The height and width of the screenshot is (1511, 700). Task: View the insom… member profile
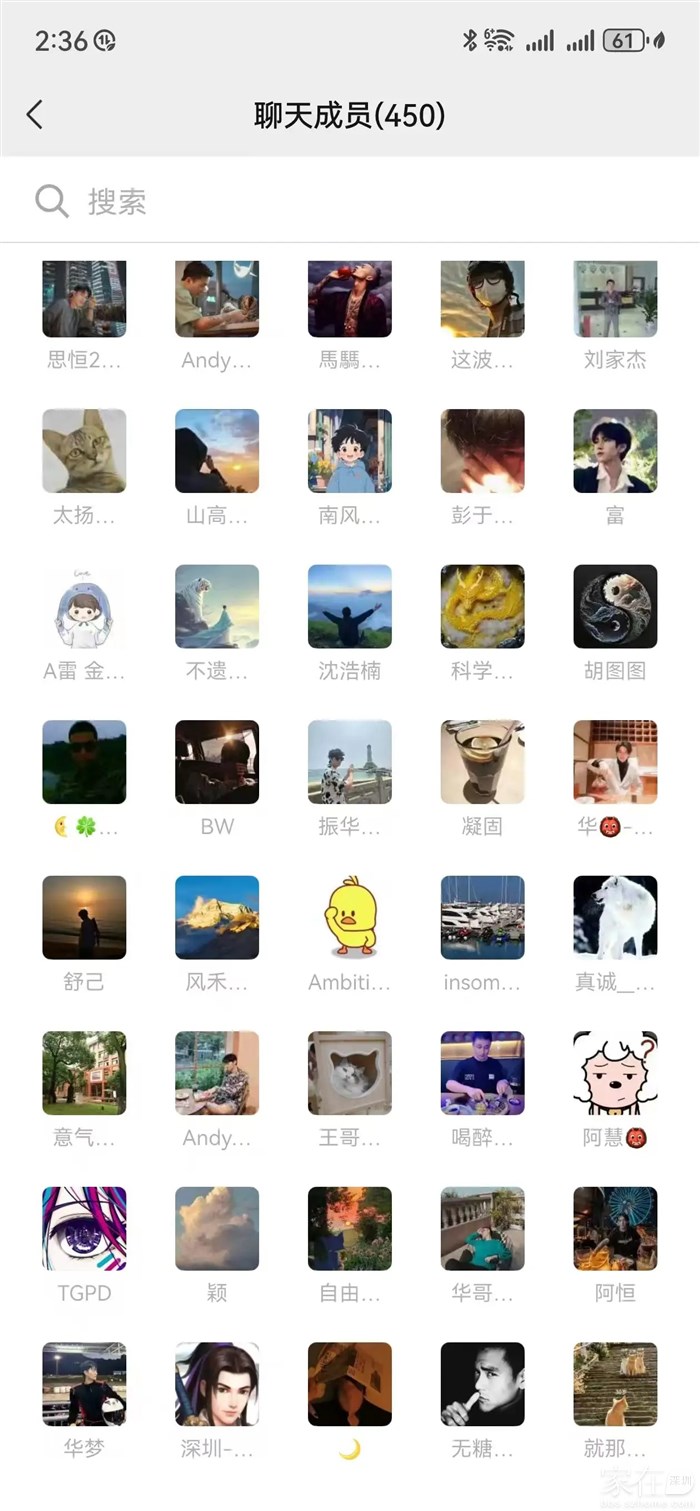click(482, 918)
